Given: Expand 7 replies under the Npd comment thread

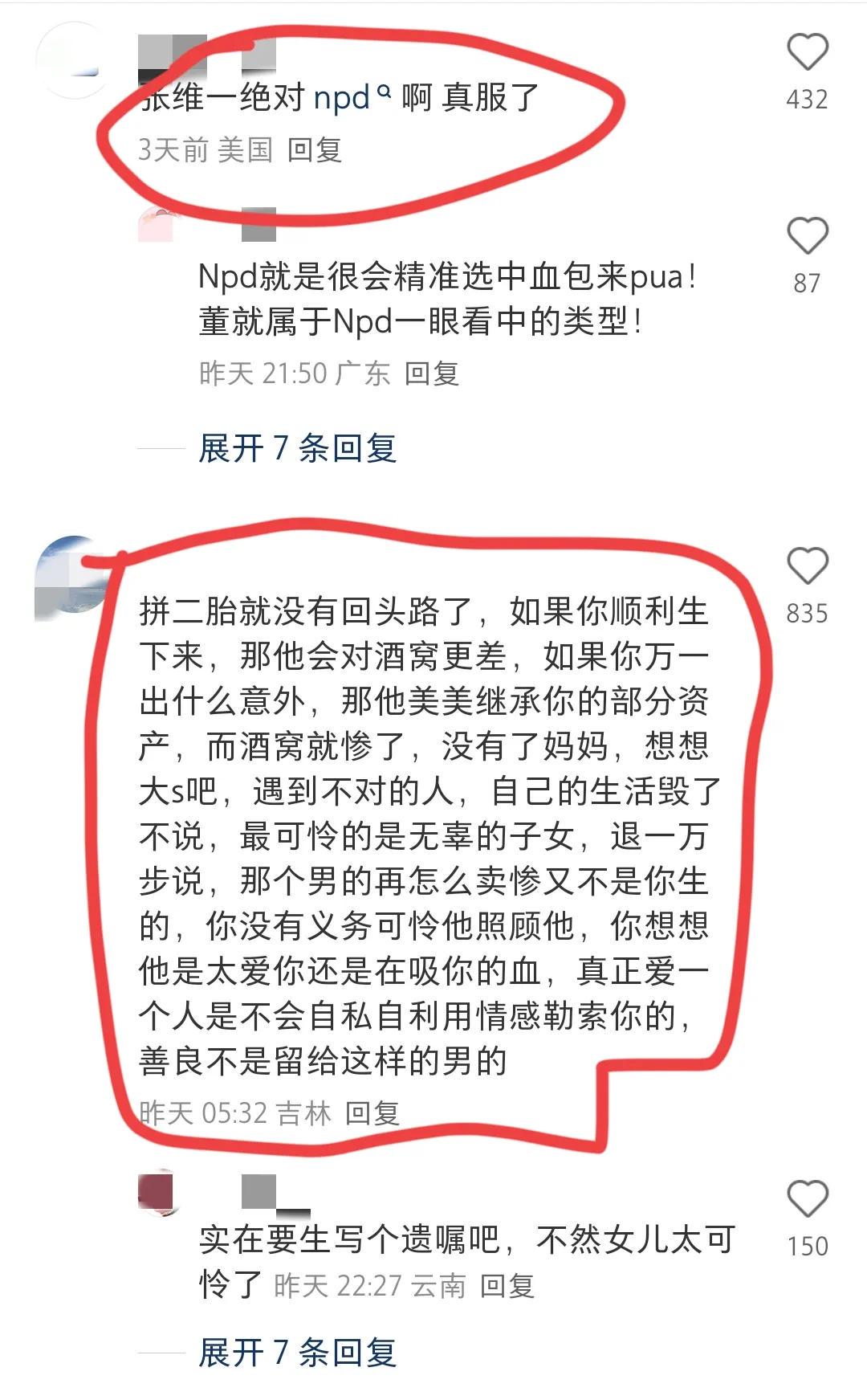Looking at the screenshot, I should (297, 448).
